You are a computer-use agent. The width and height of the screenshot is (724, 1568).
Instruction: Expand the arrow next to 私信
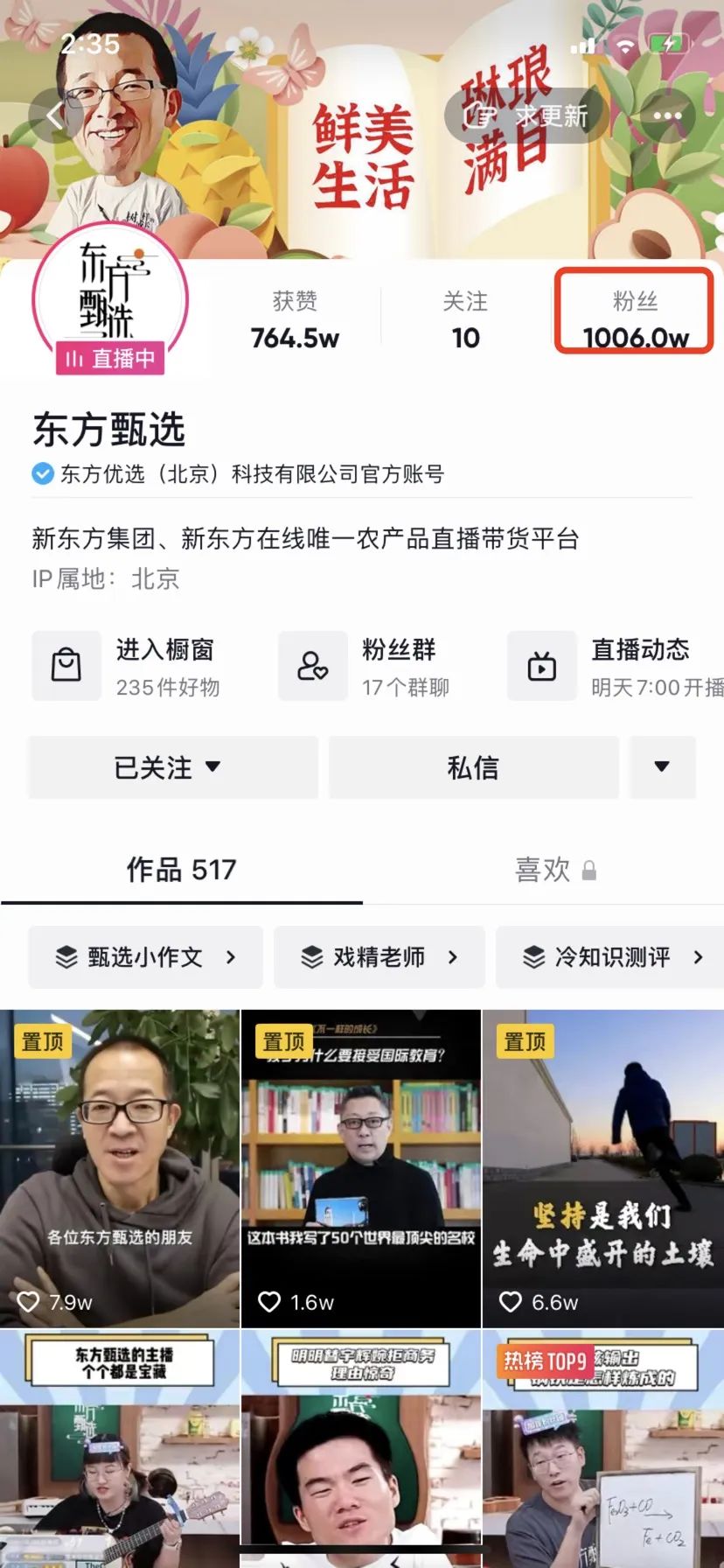coord(662,767)
